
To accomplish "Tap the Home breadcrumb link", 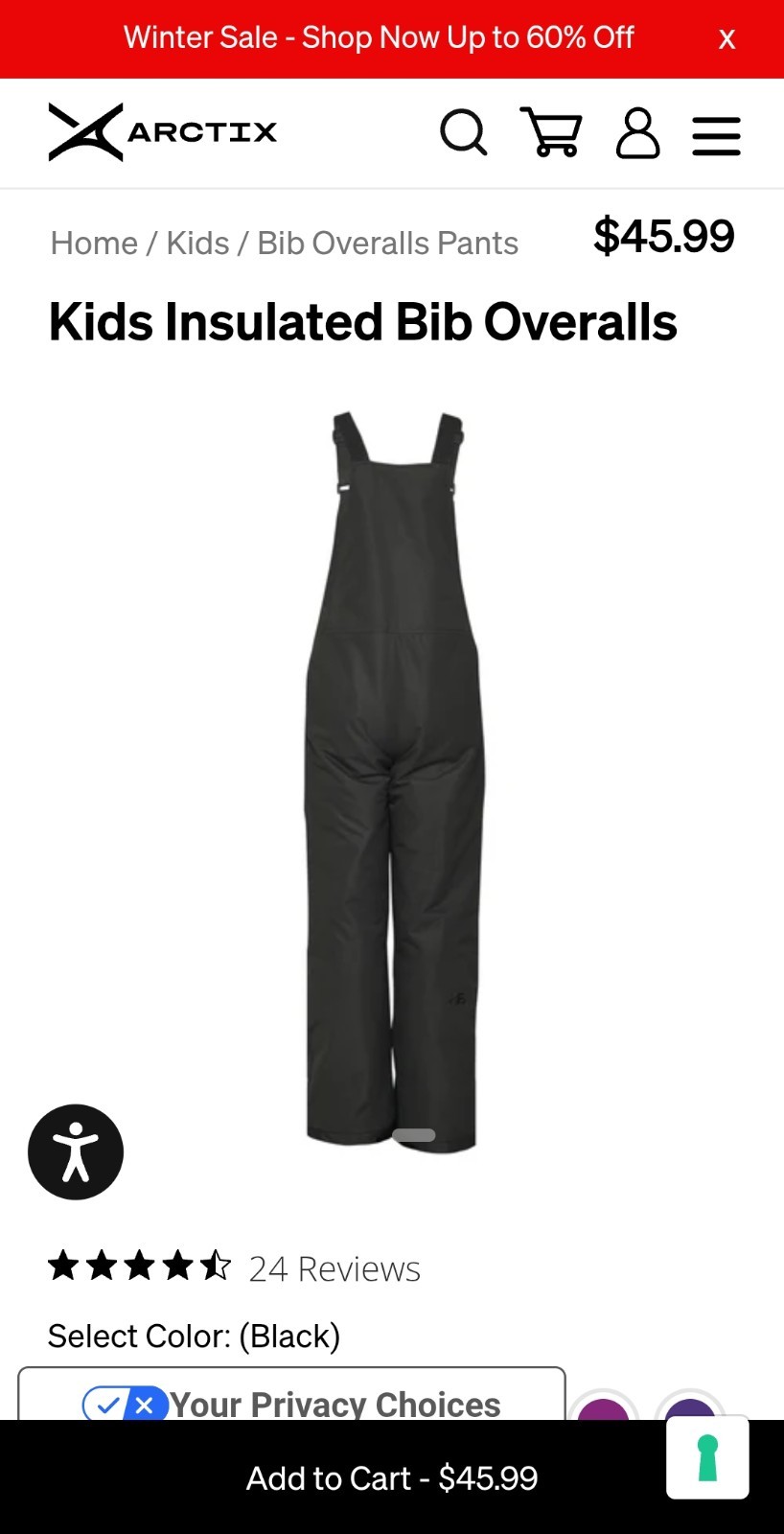I will 94,244.
